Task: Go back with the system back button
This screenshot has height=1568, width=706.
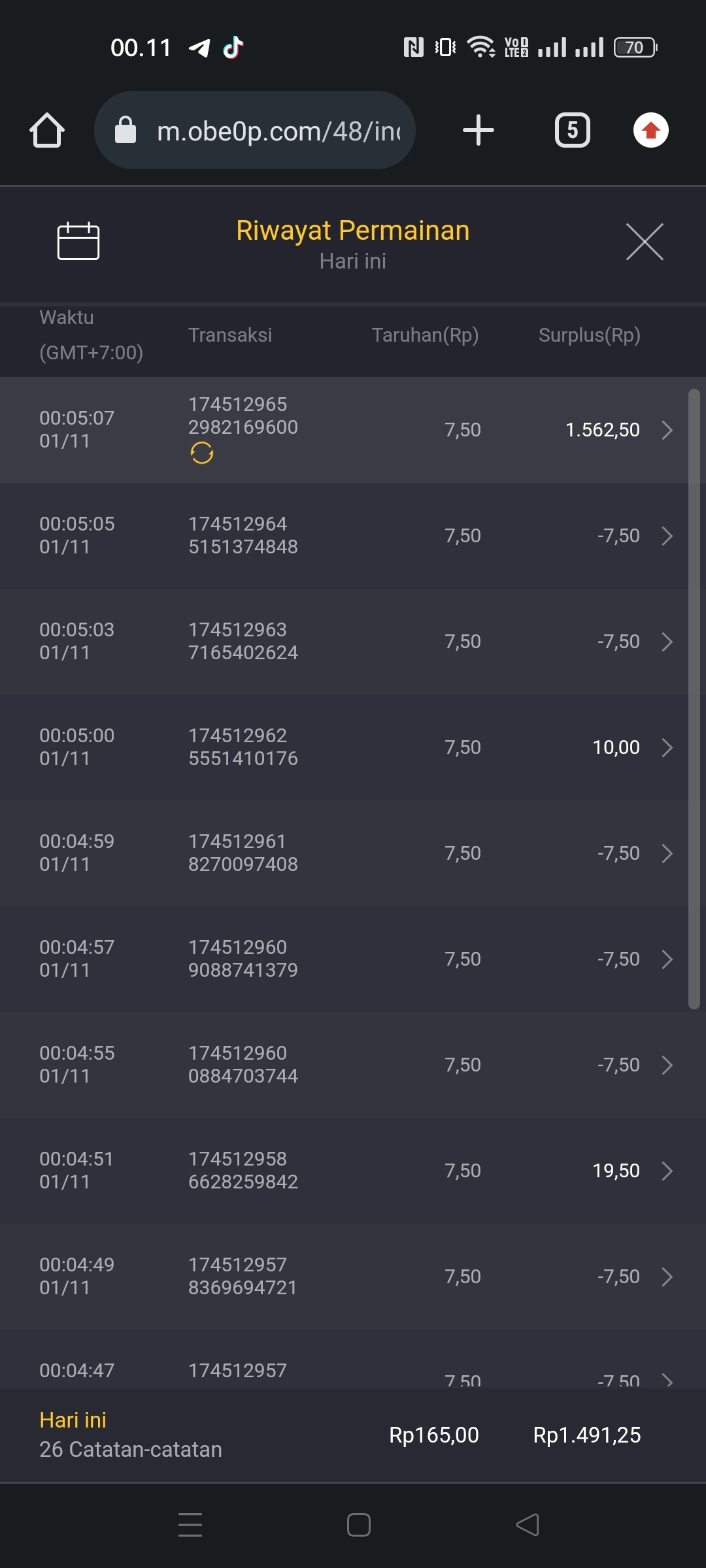Action: (x=528, y=1525)
